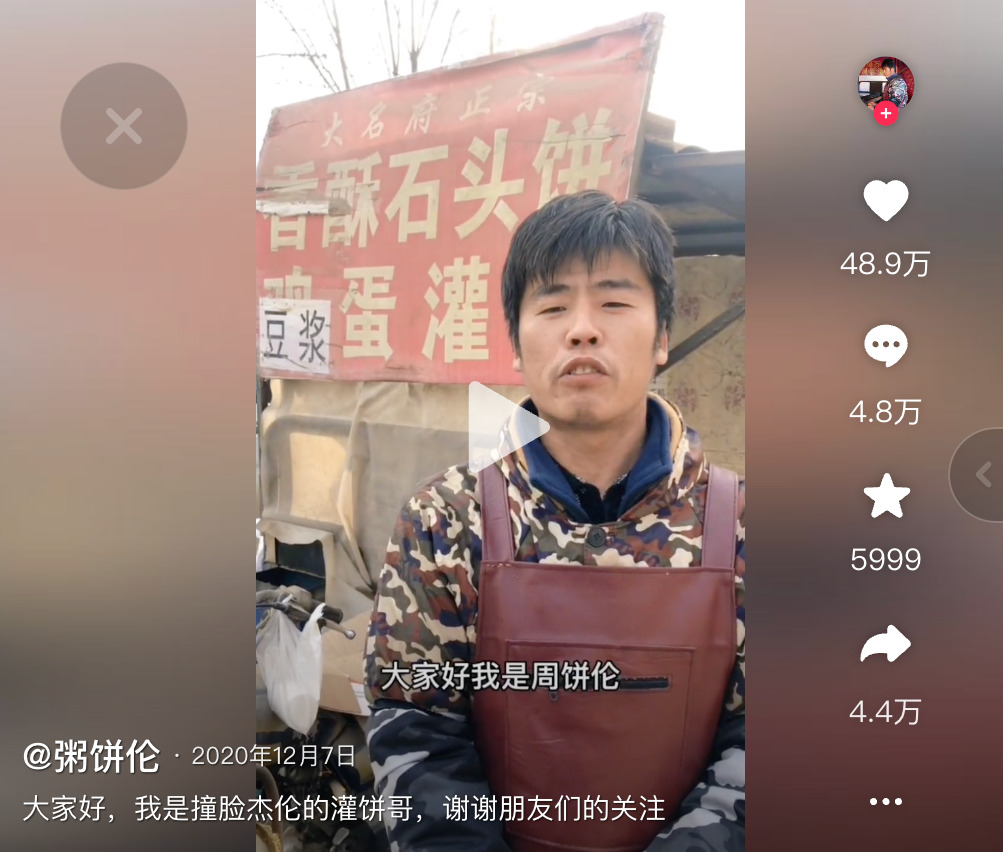Add the video to favorites with the star
The height and width of the screenshot is (852, 1003).
point(886,497)
